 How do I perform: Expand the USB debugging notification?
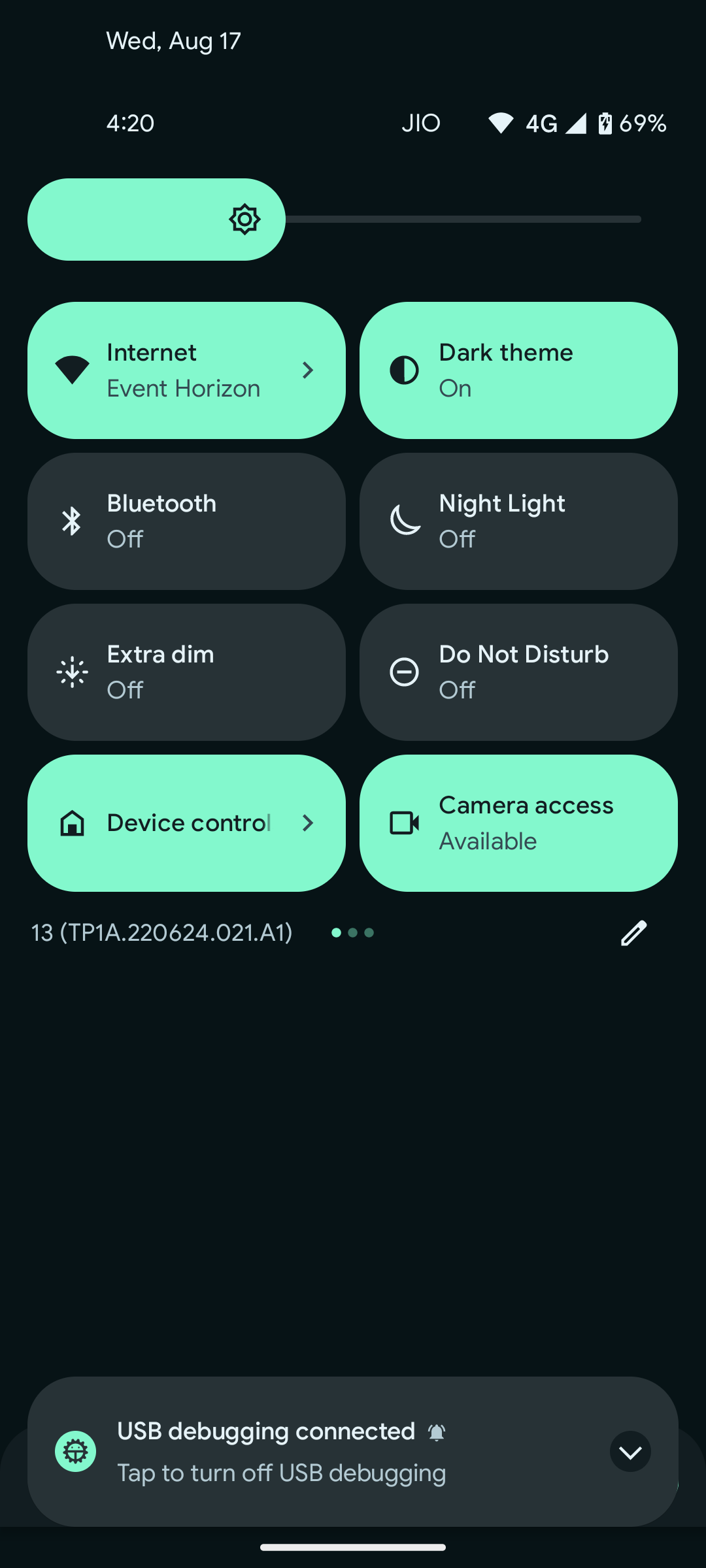click(630, 1452)
